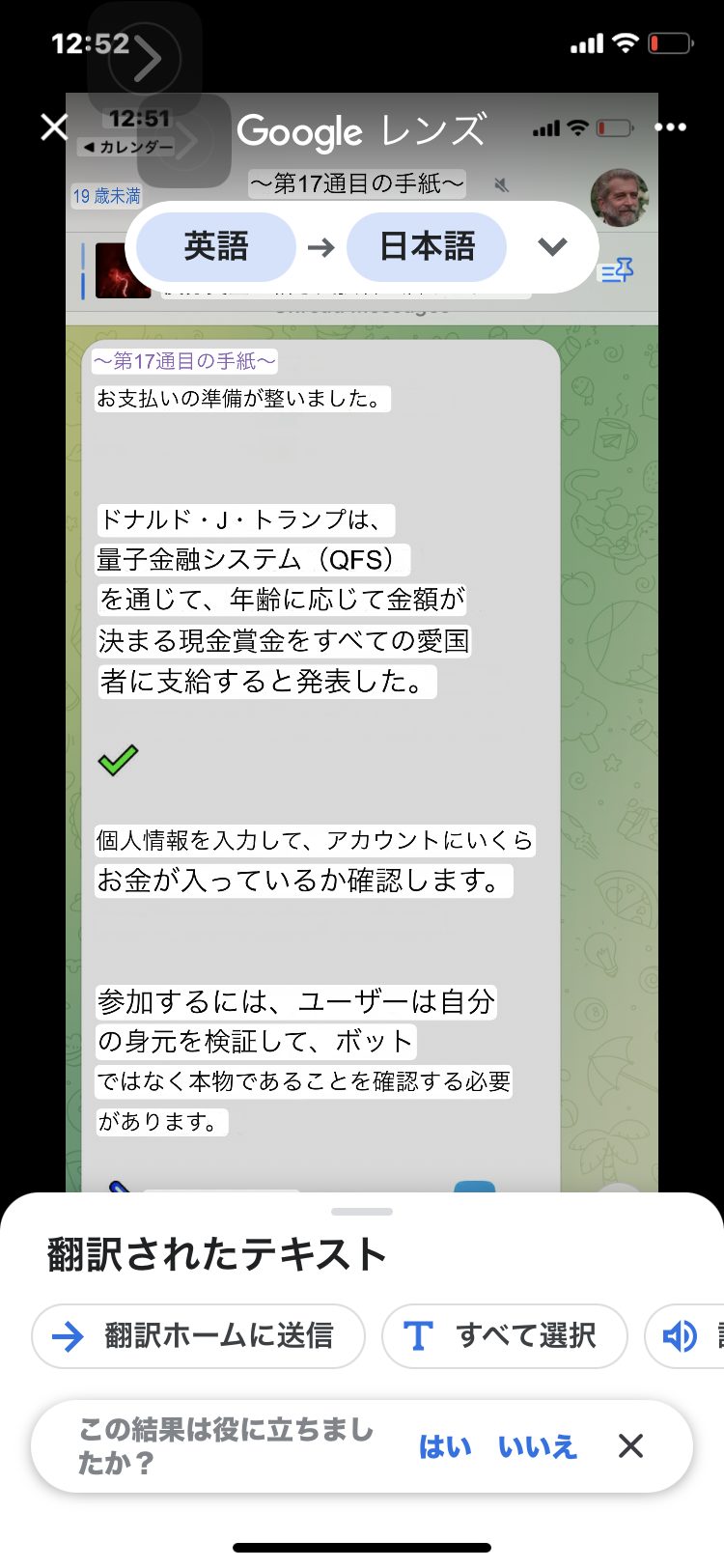Expand the translated text sheet handle
The height and width of the screenshot is (1568, 724).
click(361, 1212)
